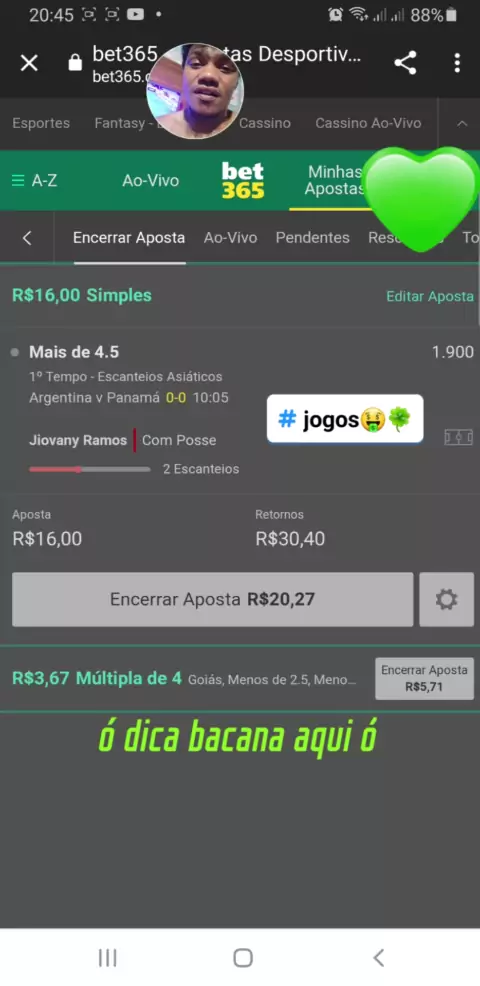Open cash-out settings gear

tap(447, 599)
